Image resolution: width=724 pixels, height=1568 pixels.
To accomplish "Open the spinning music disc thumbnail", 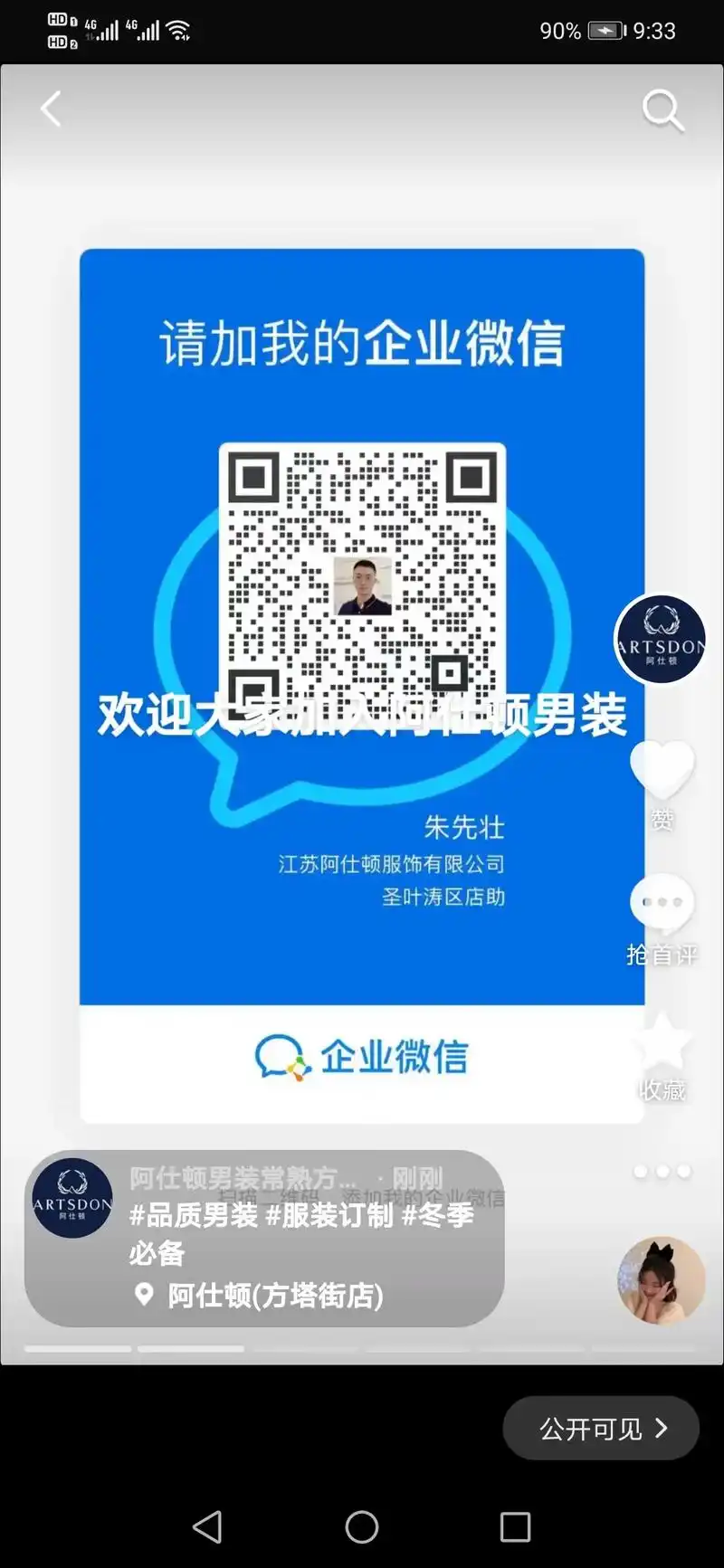I will (661, 1279).
